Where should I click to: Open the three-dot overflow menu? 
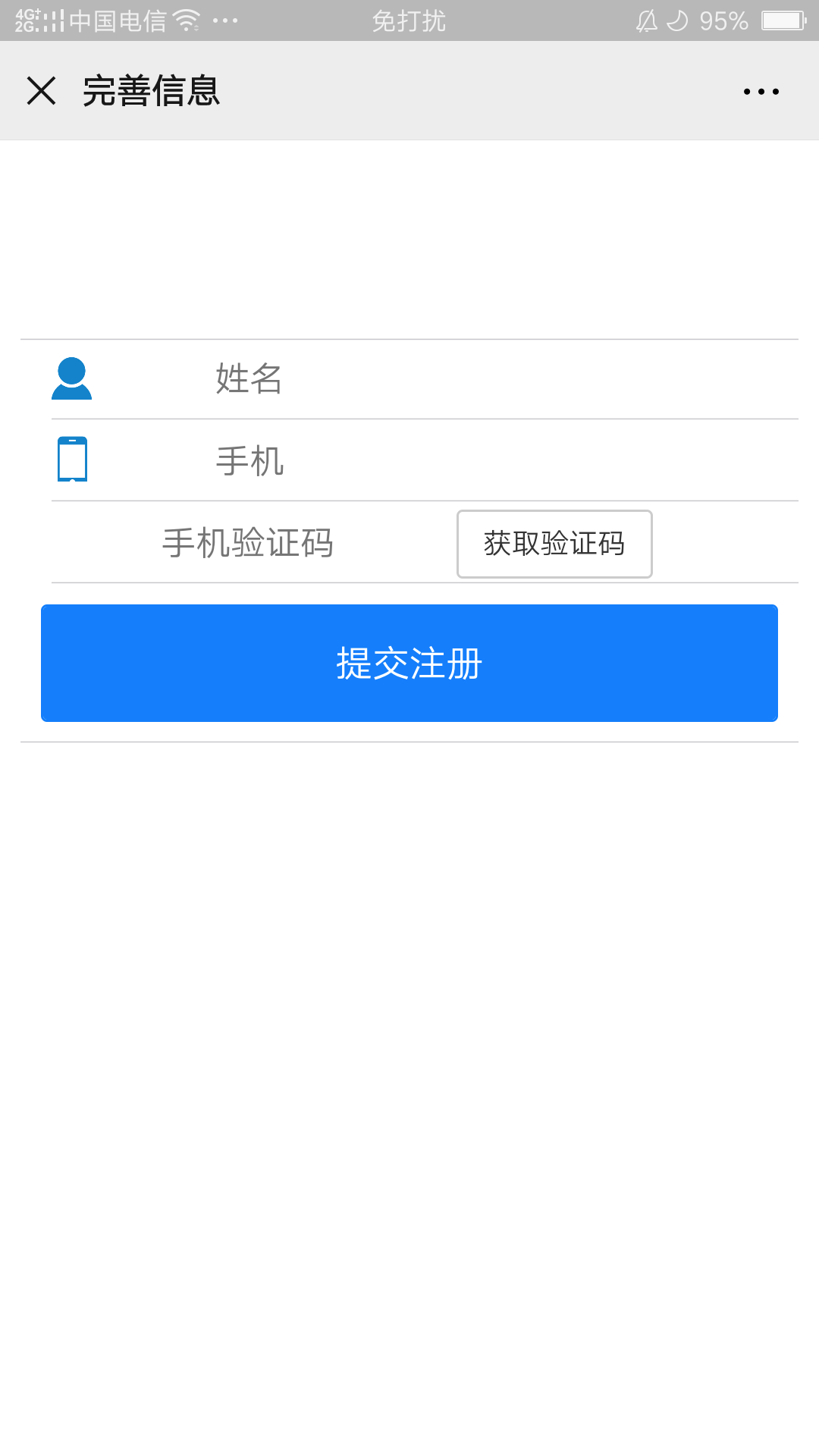(761, 92)
